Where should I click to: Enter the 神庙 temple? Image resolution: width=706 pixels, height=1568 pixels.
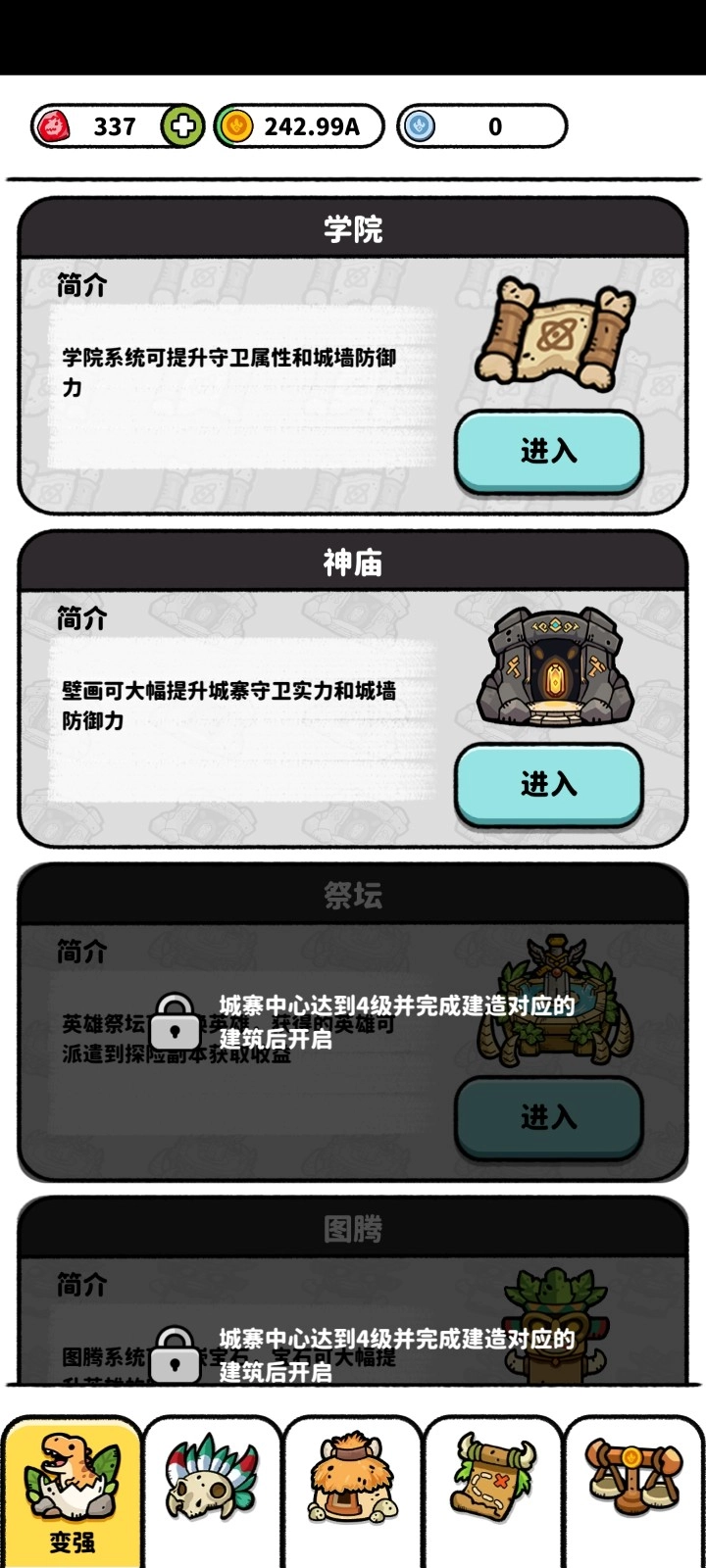[548, 785]
